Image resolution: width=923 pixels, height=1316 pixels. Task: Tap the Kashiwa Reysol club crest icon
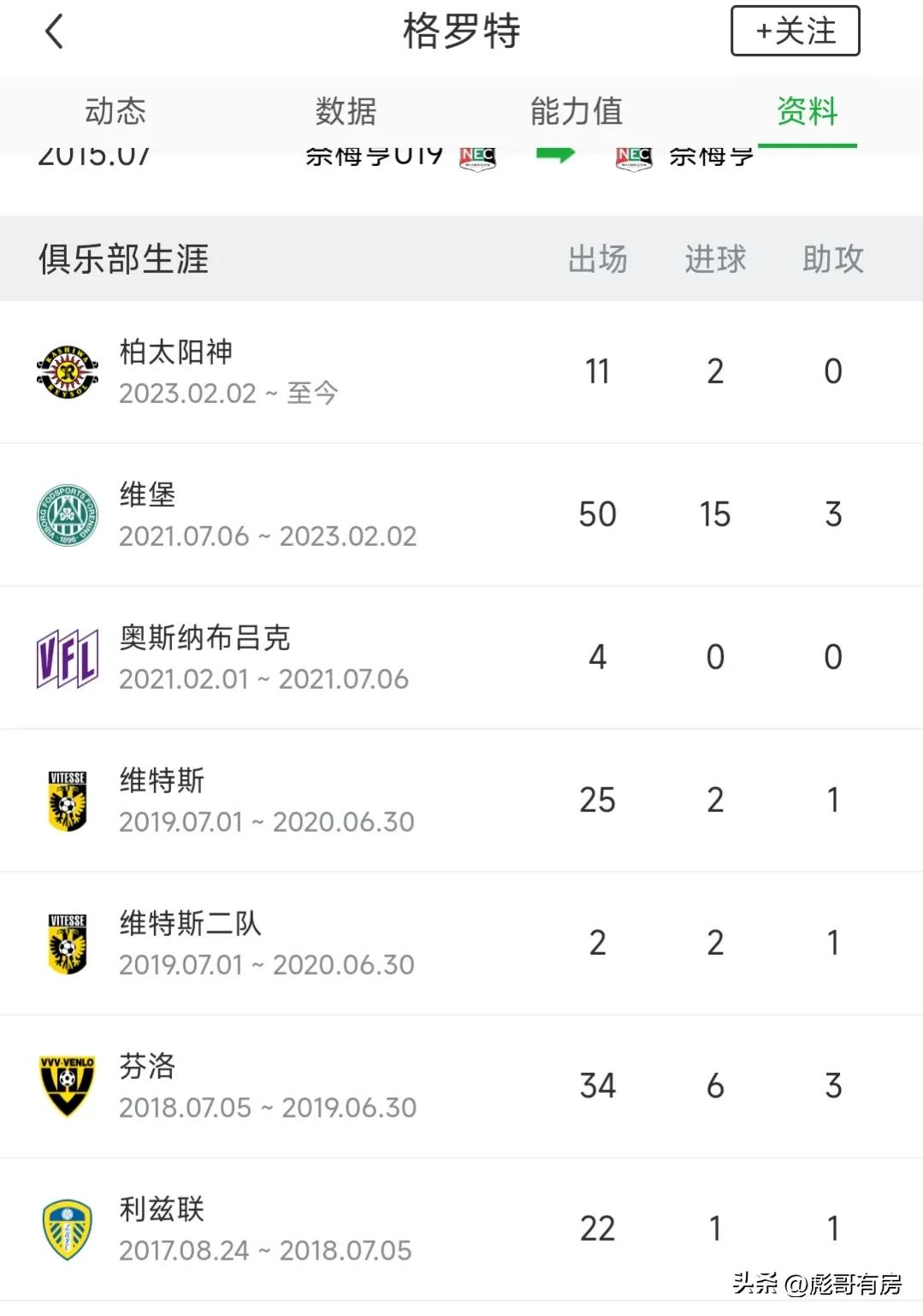tap(68, 371)
